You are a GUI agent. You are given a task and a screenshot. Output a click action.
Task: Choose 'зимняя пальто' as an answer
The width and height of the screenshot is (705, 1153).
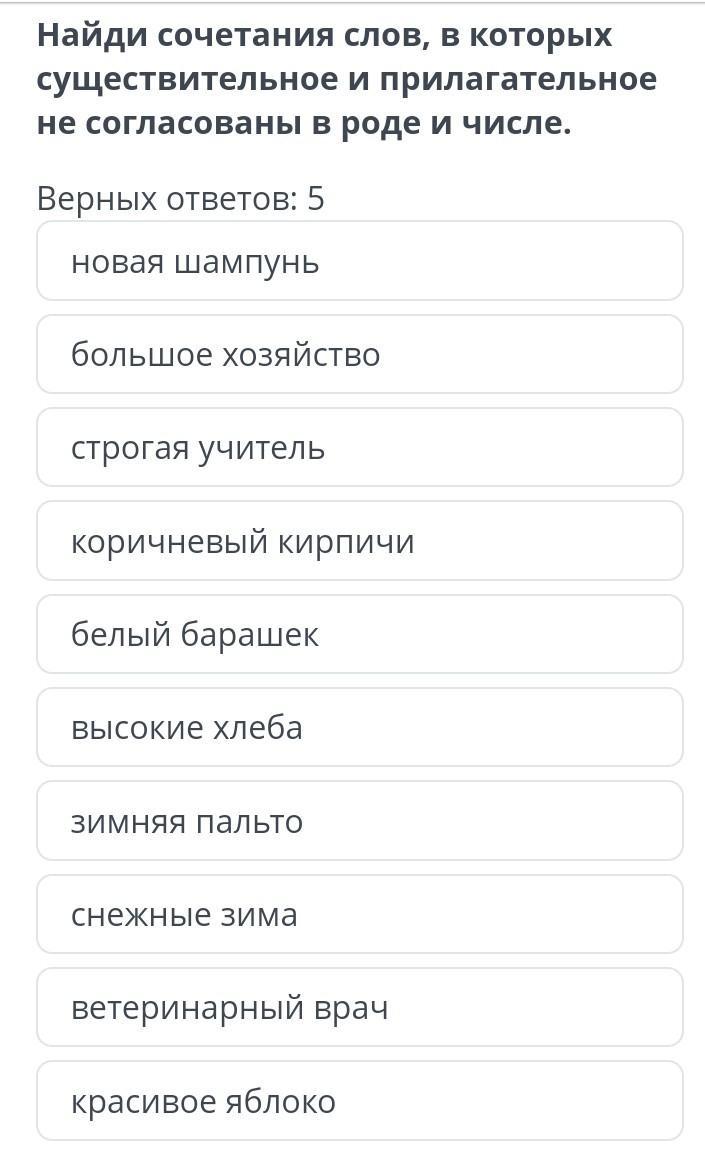point(359,821)
